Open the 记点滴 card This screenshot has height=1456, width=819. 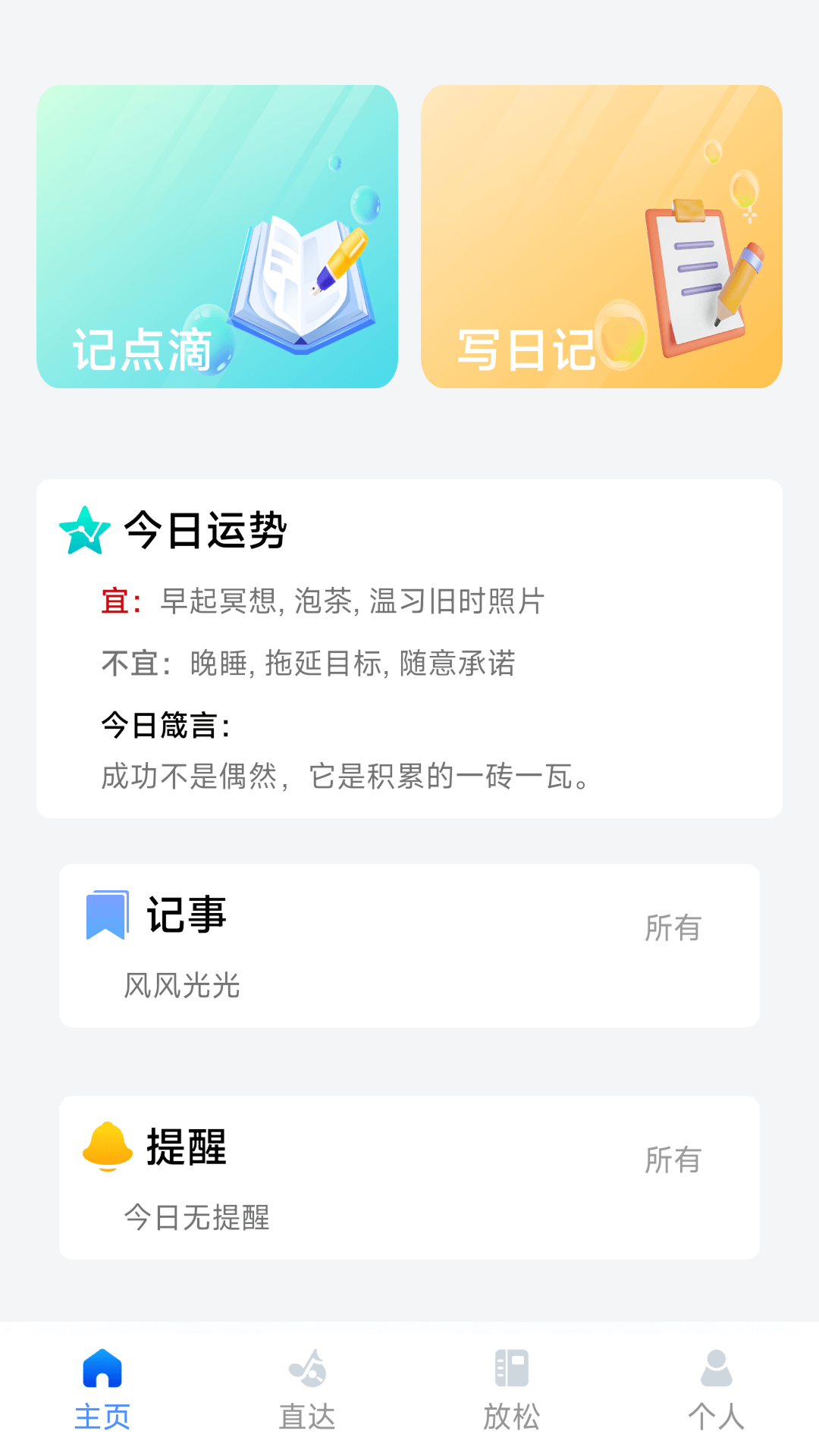tap(217, 237)
